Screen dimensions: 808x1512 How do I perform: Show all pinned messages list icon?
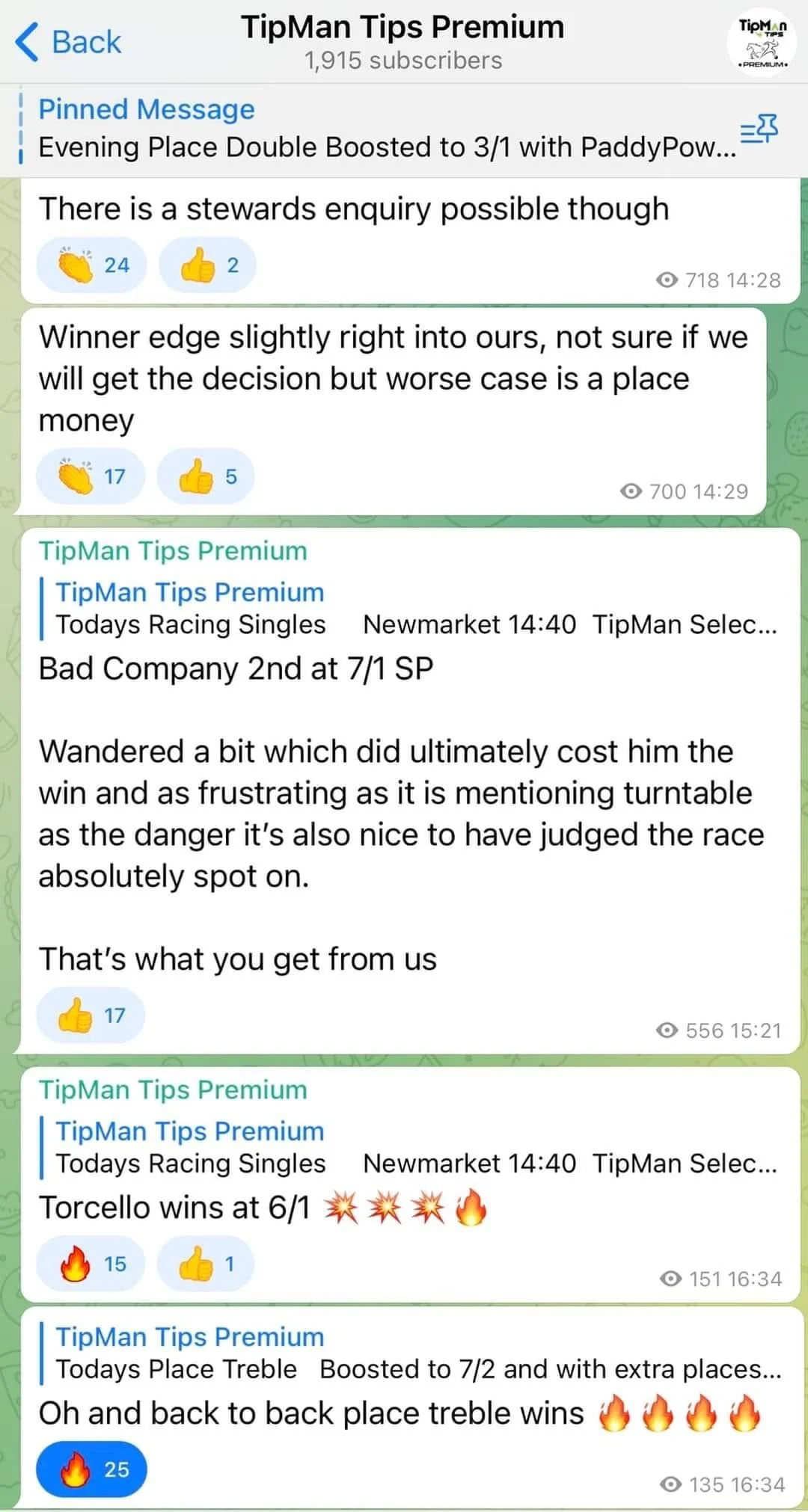pyautogui.click(x=759, y=129)
